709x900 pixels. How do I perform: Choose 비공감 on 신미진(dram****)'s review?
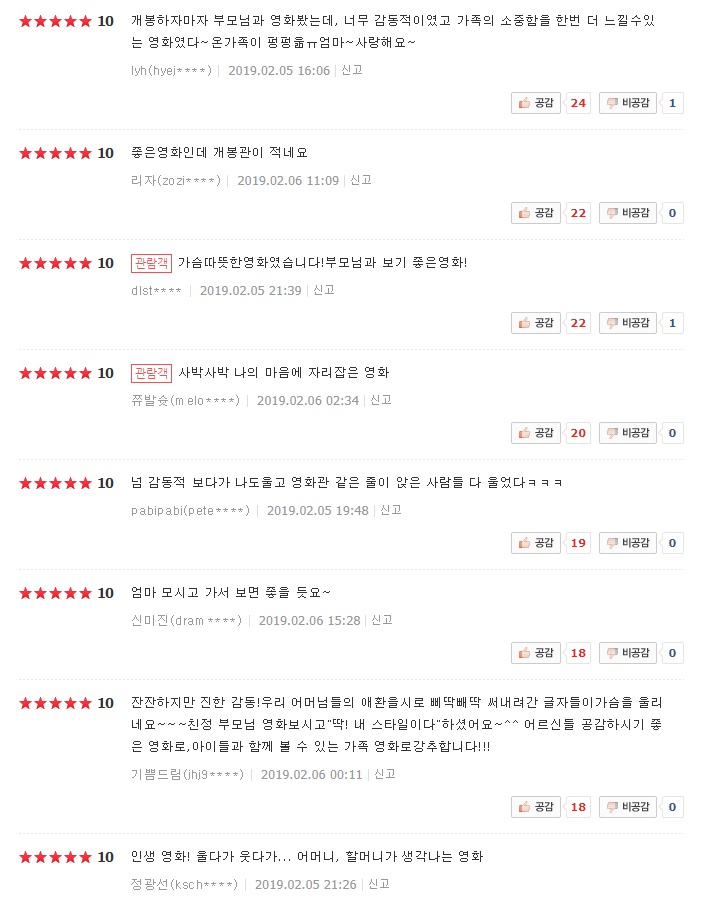coord(628,653)
